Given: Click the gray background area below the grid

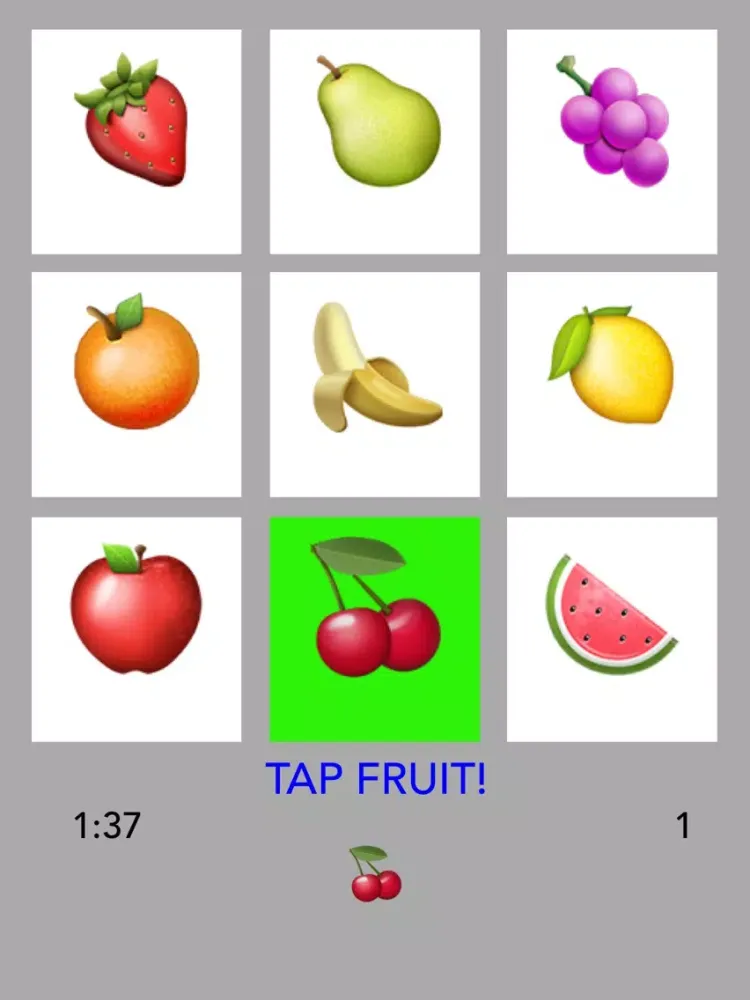Looking at the screenshot, I should [x=374, y=950].
